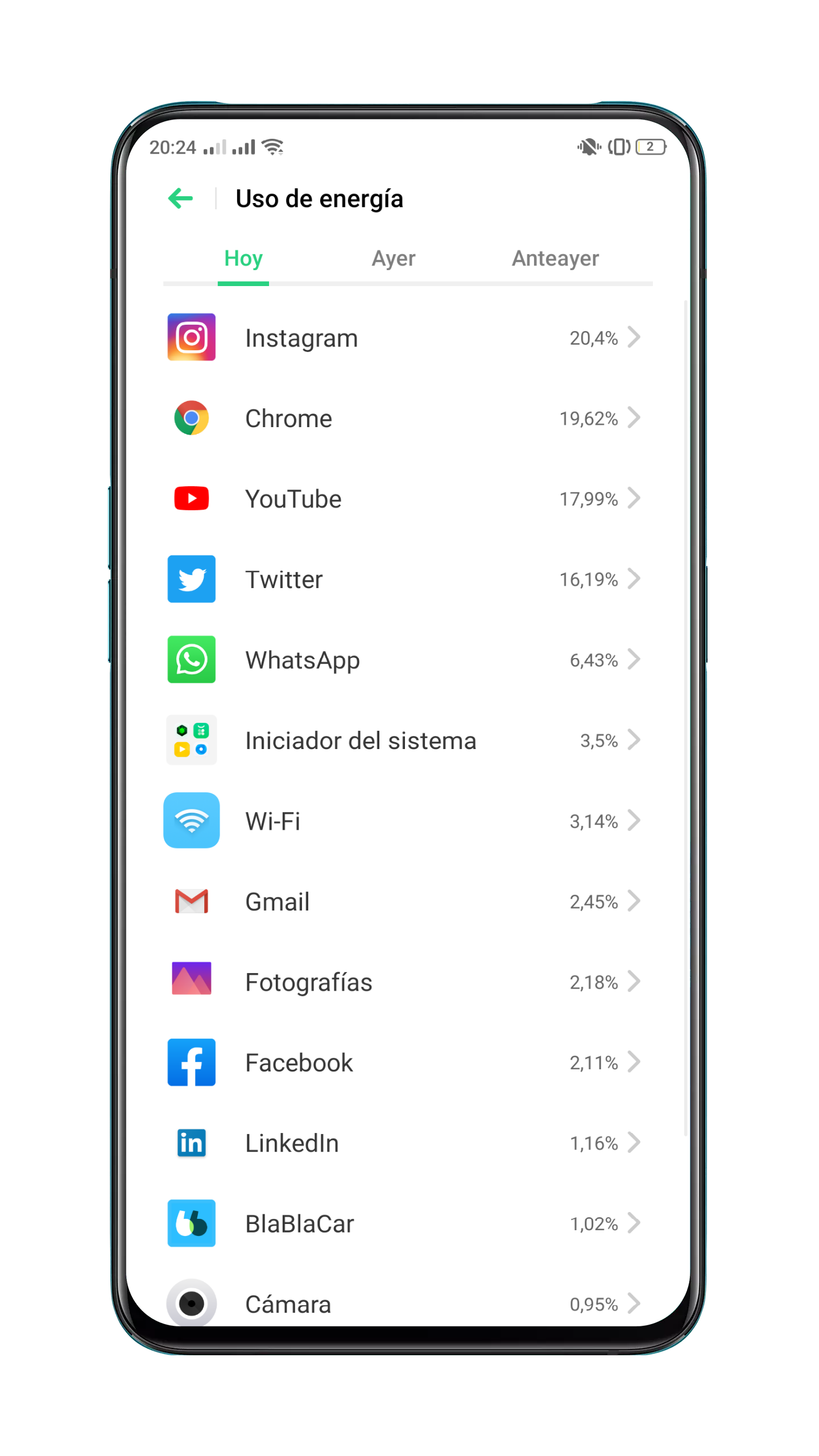Switch to the Ayer tab
819x1456 pixels.
pyautogui.click(x=393, y=259)
